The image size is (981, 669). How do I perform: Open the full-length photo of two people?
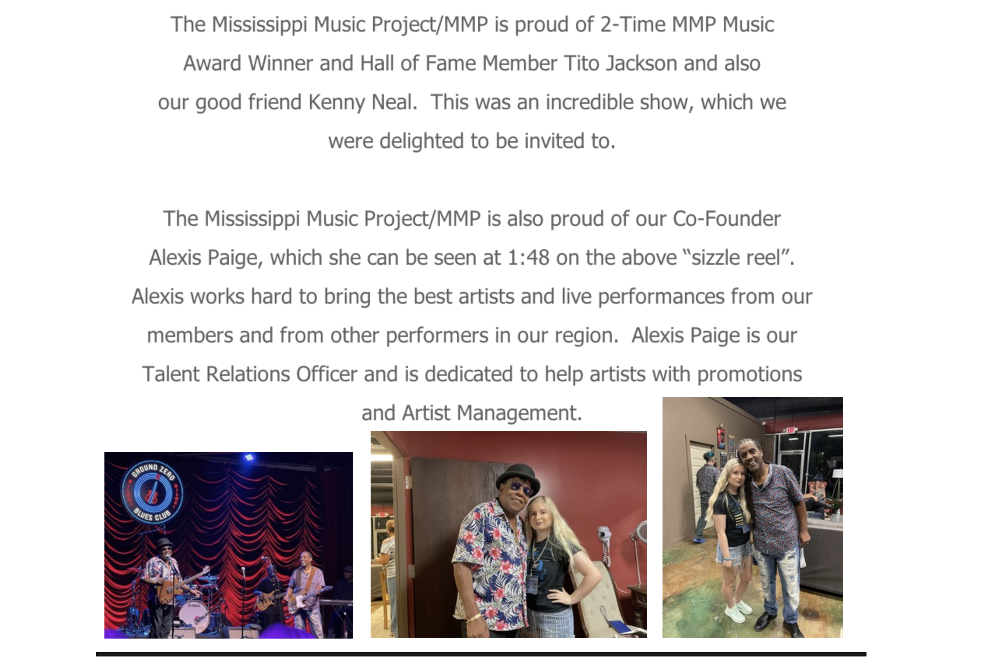pyautogui.click(x=752, y=517)
